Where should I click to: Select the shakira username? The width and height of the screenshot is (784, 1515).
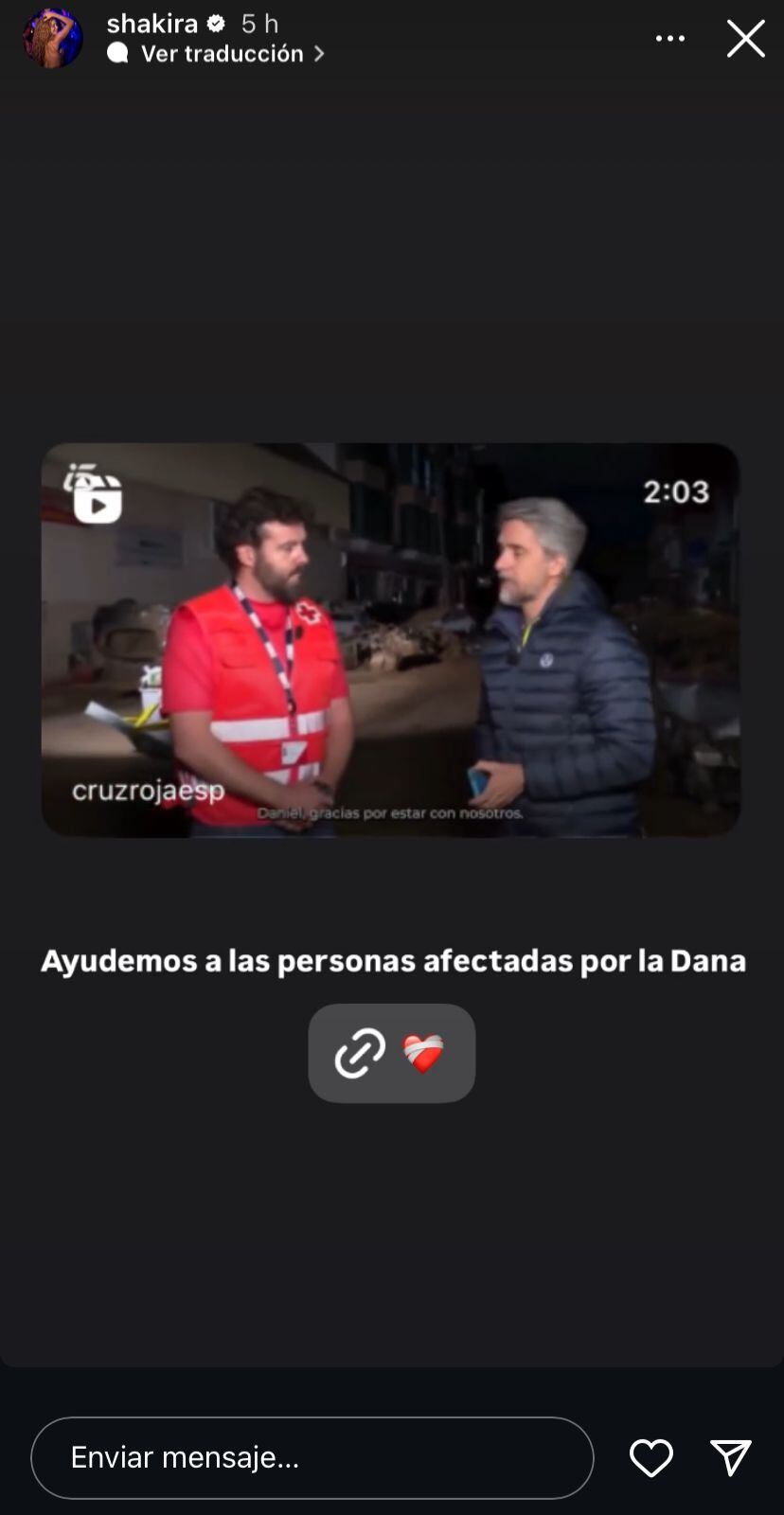tap(154, 23)
